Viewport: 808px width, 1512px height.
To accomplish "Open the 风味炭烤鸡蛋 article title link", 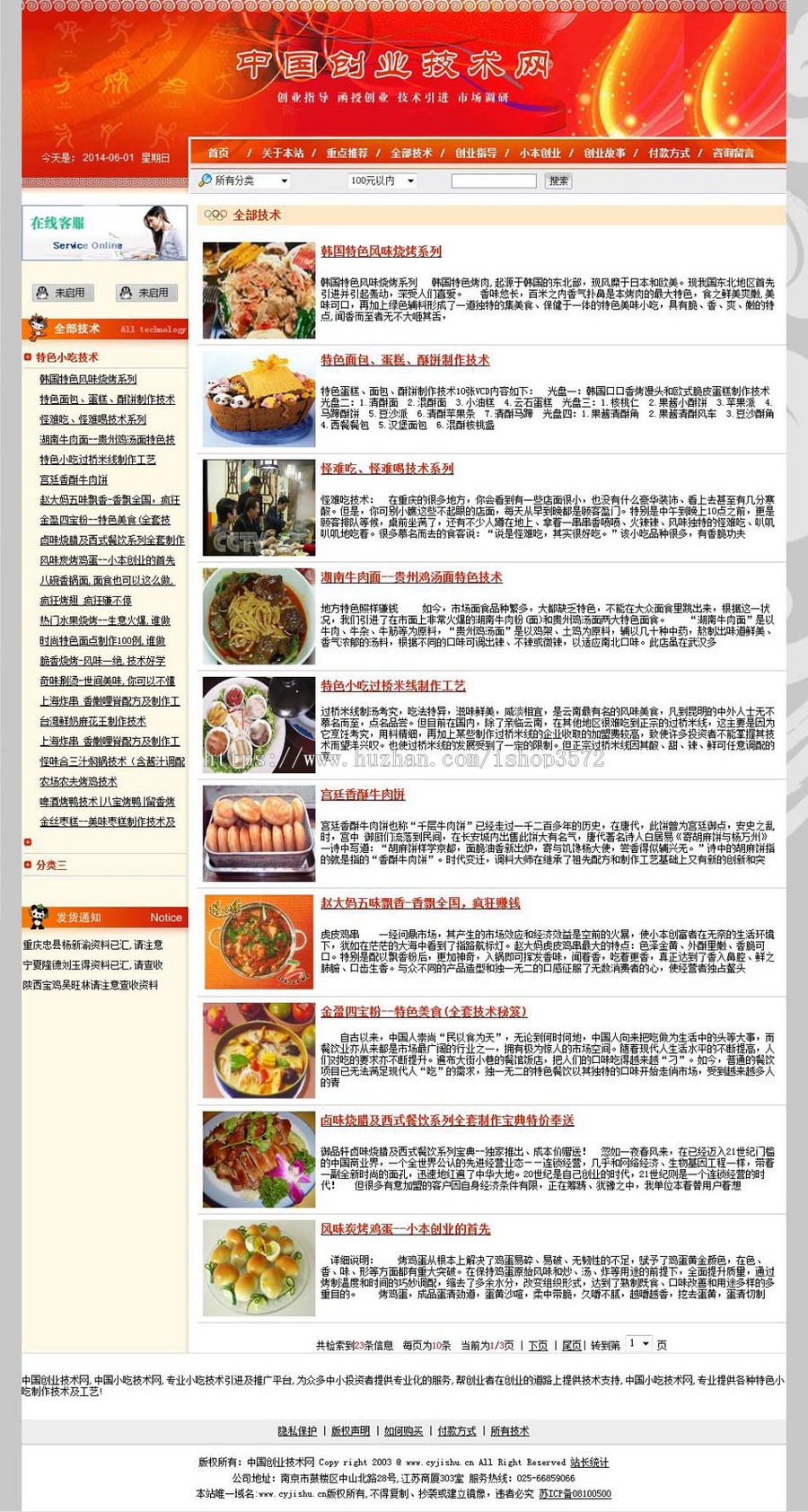I will pos(405,1229).
